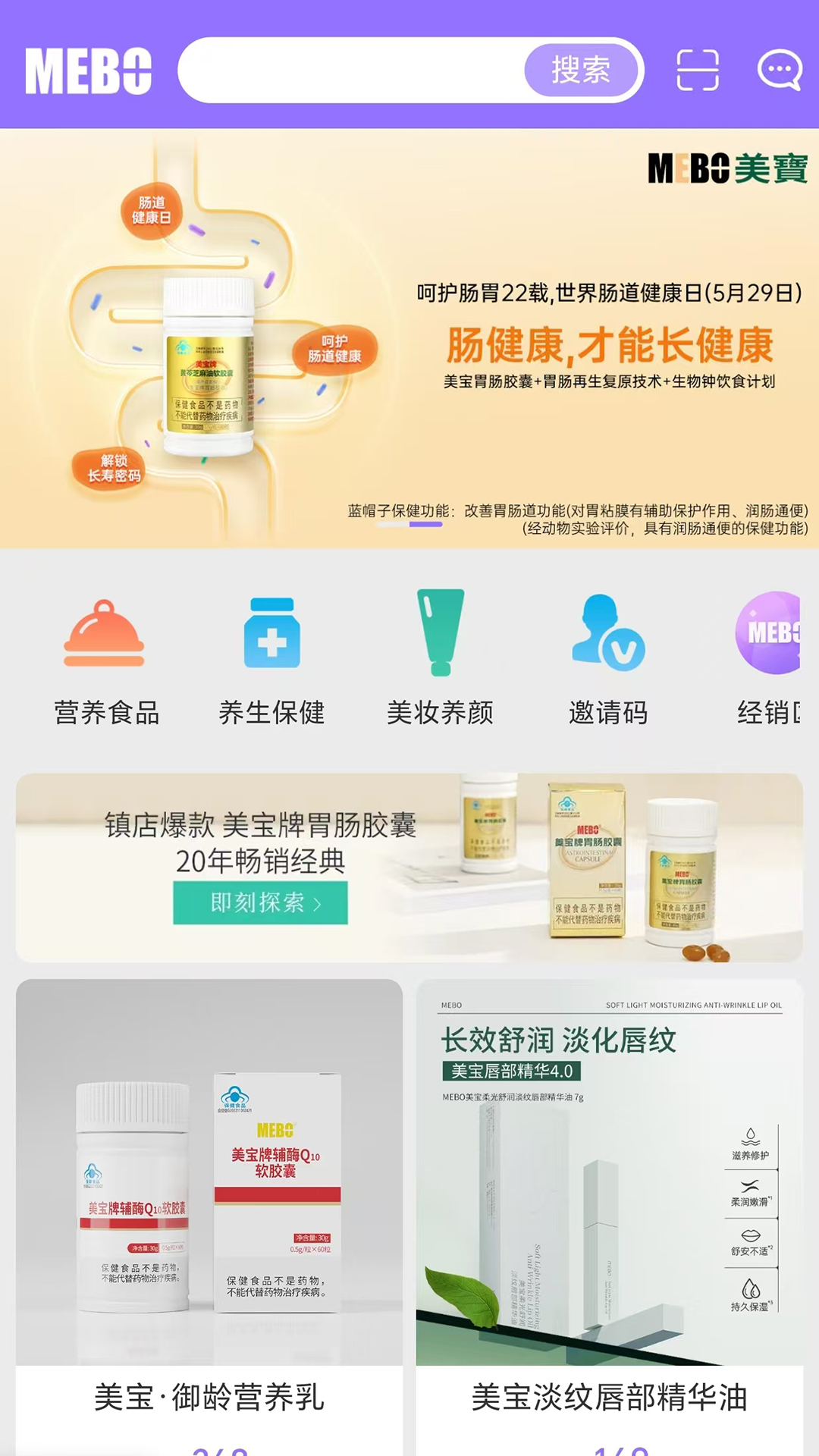Screen dimensions: 819x1456
Task: Tap the 即刻探索 explore button
Action: pos(260,902)
